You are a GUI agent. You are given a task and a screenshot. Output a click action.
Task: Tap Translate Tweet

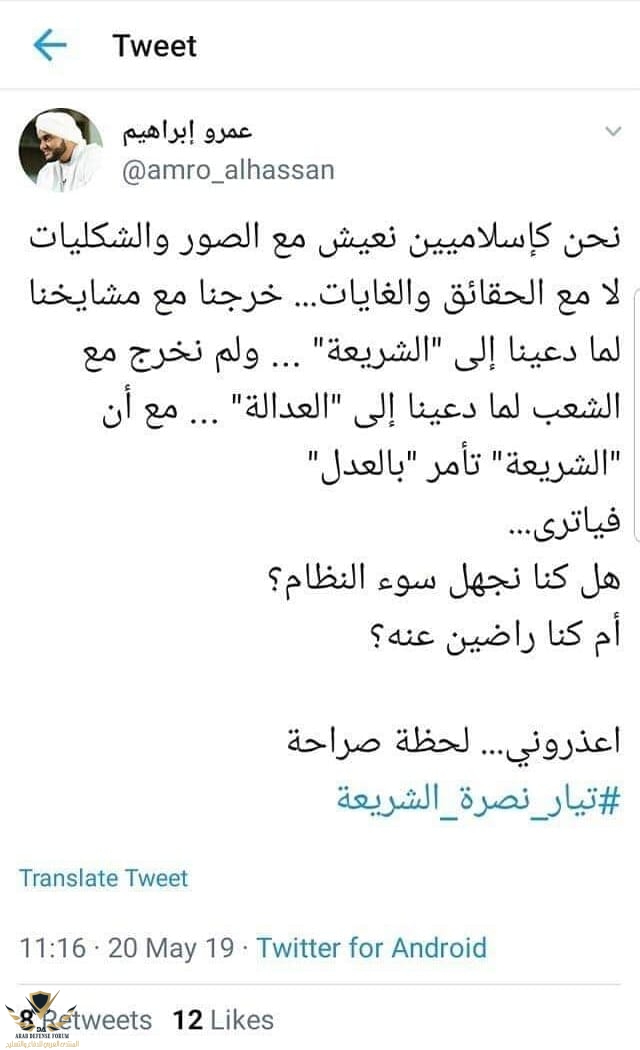click(103, 878)
